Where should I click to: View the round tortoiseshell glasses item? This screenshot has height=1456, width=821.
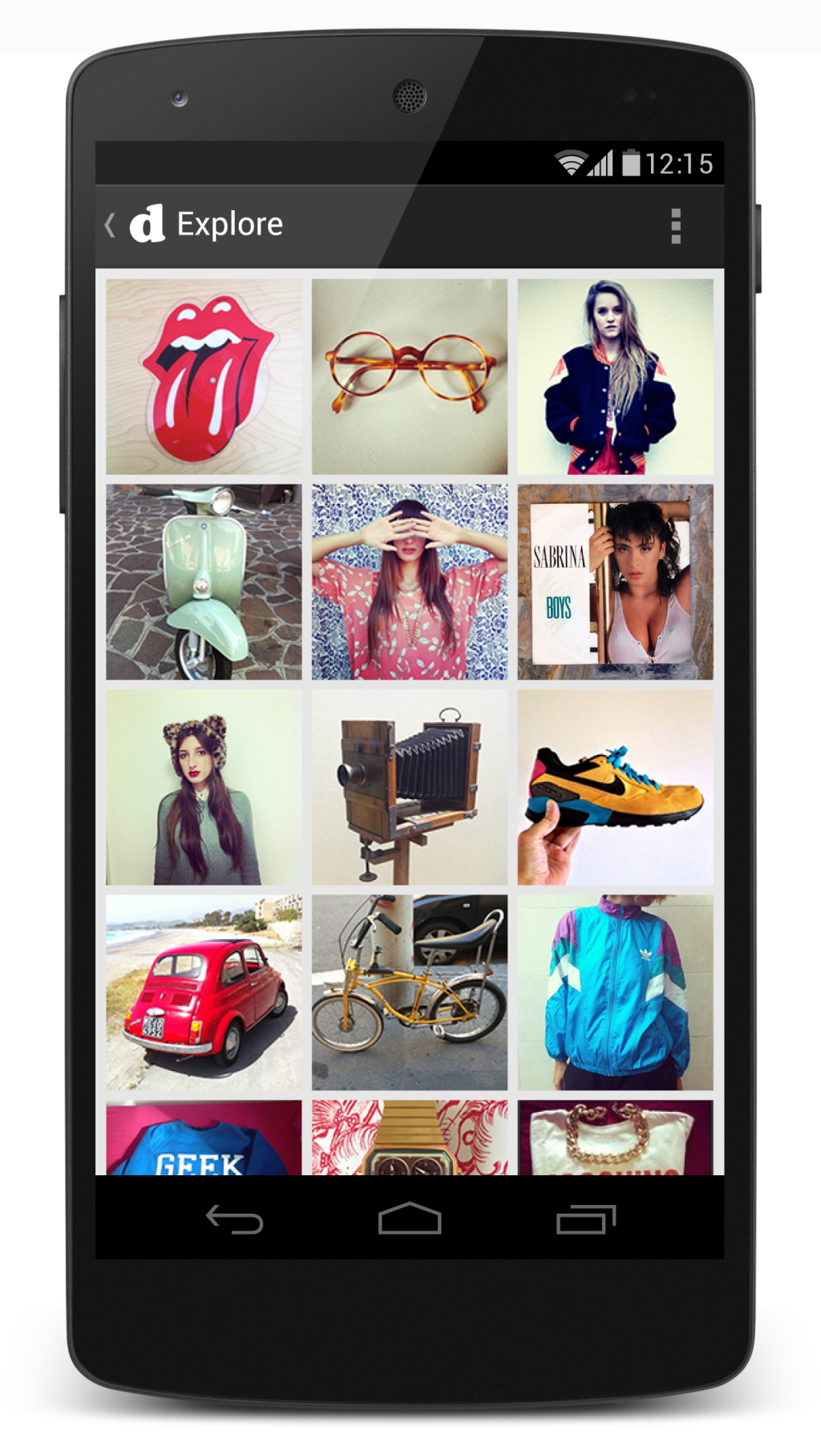410,376
